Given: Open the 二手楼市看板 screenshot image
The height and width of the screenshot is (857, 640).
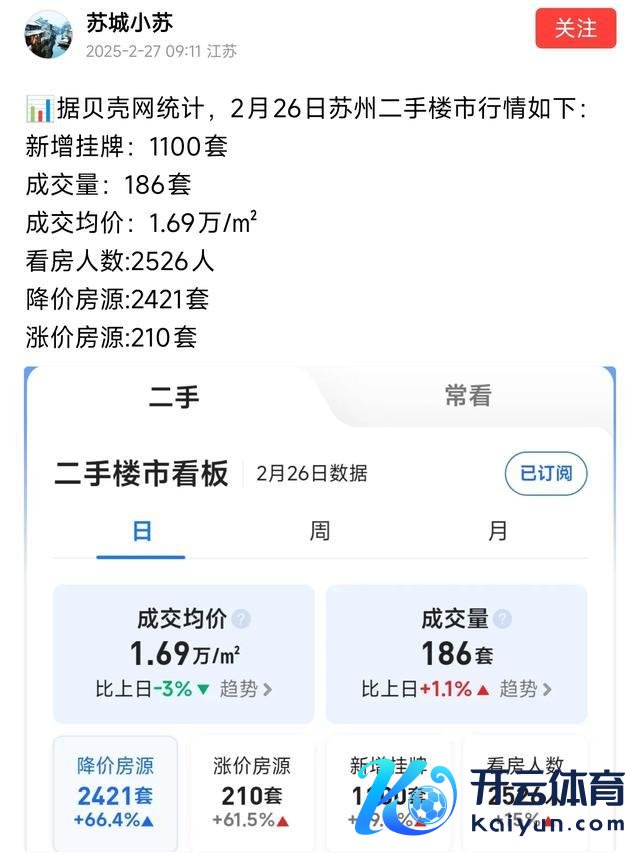Looking at the screenshot, I should tap(320, 610).
